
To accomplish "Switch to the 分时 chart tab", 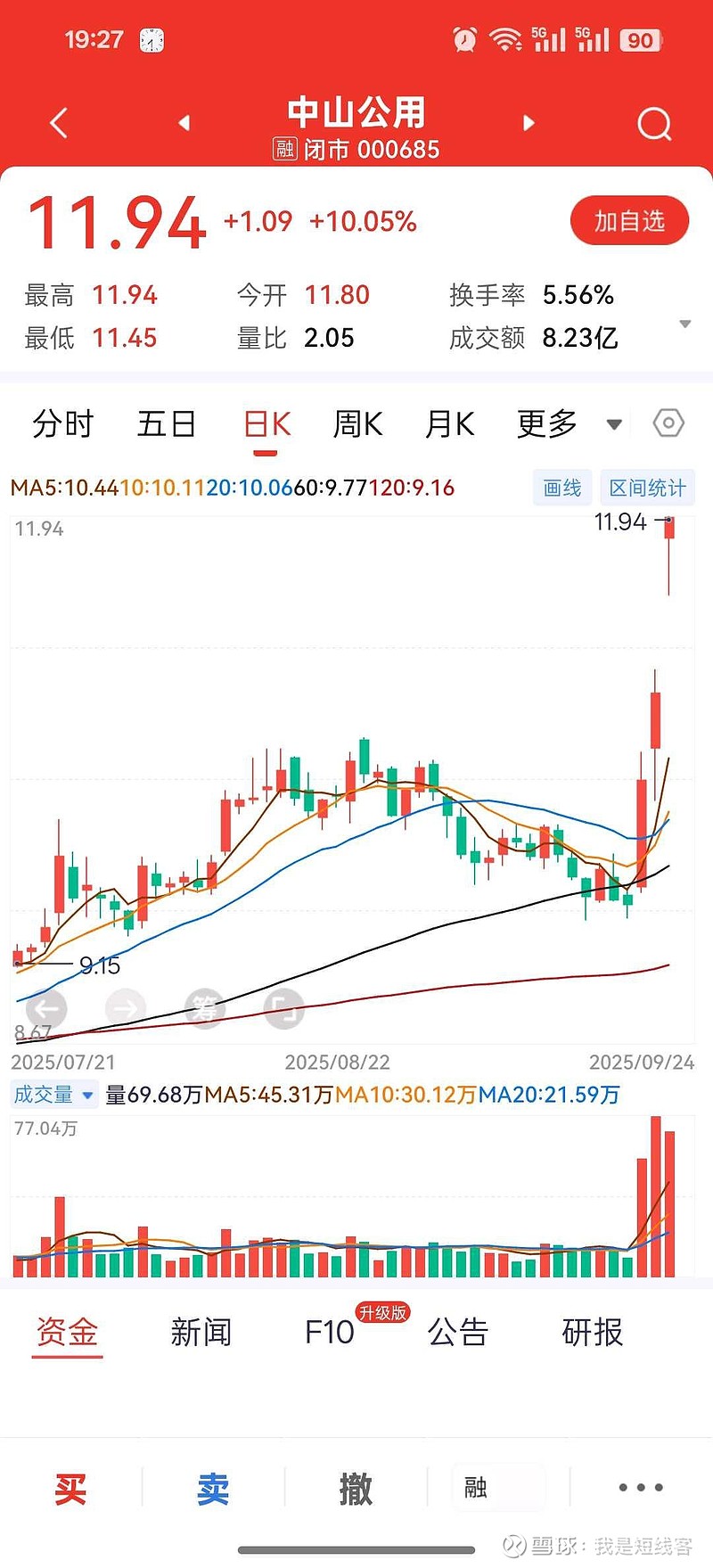I will point(63,424).
